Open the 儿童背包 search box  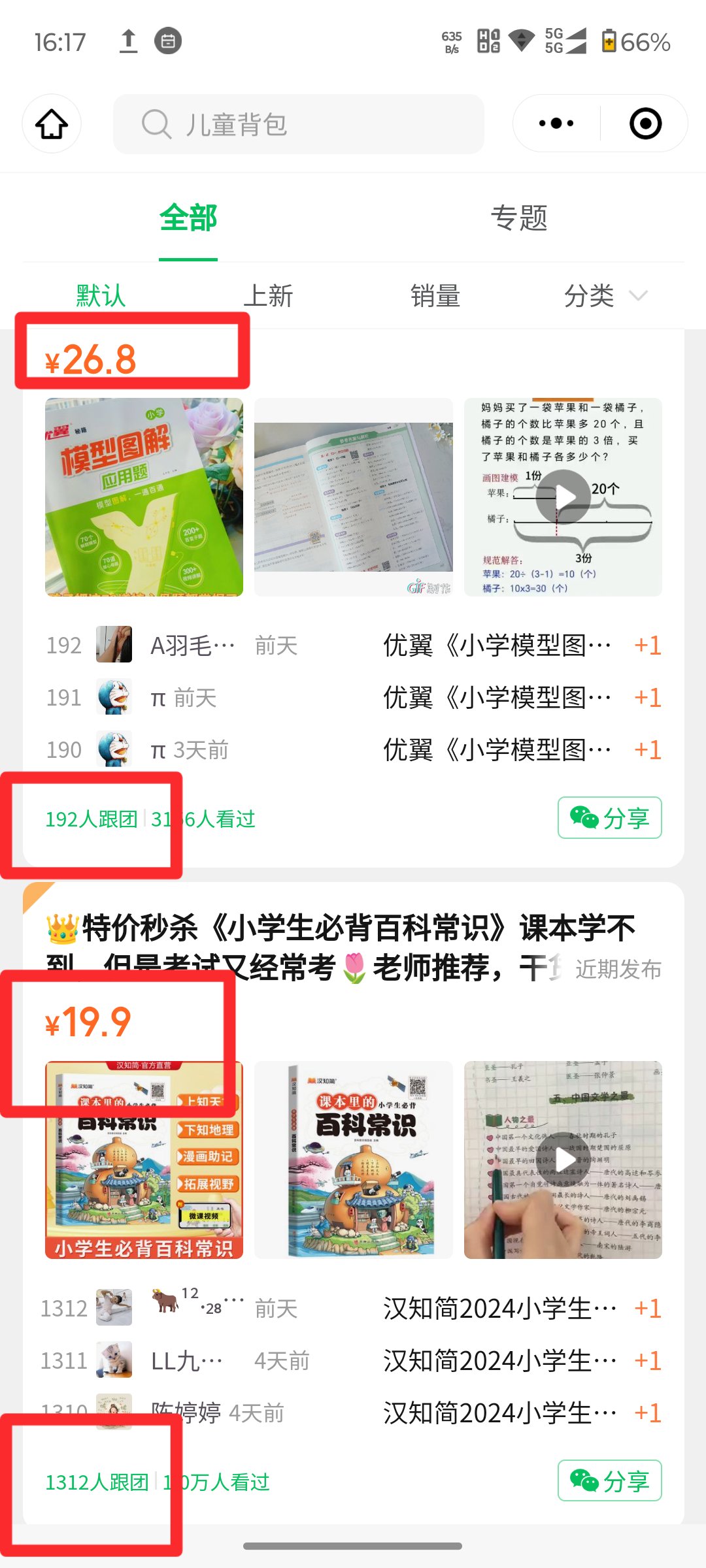[299, 124]
